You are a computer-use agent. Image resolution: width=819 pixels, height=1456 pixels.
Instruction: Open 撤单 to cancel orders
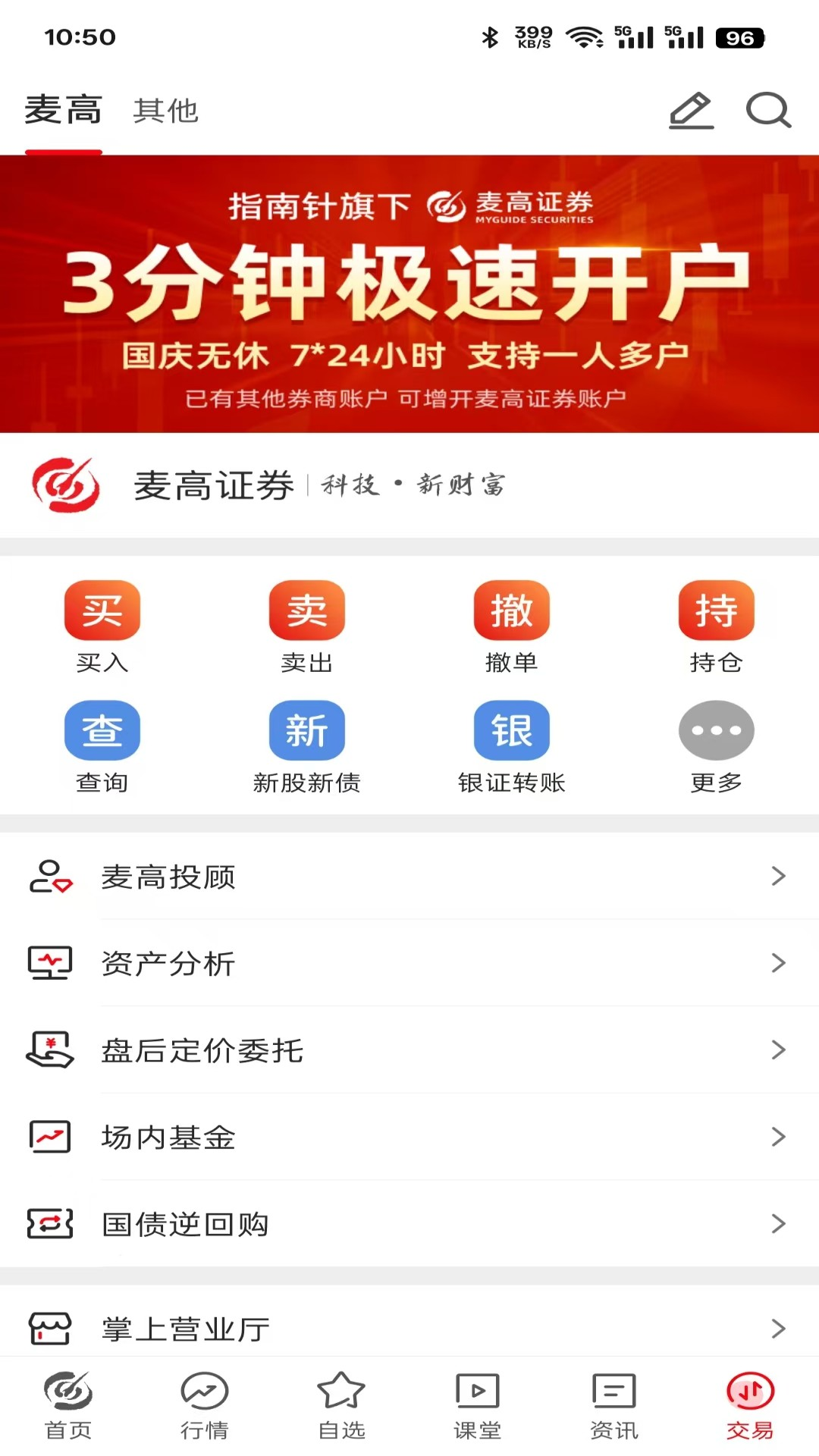512,627
